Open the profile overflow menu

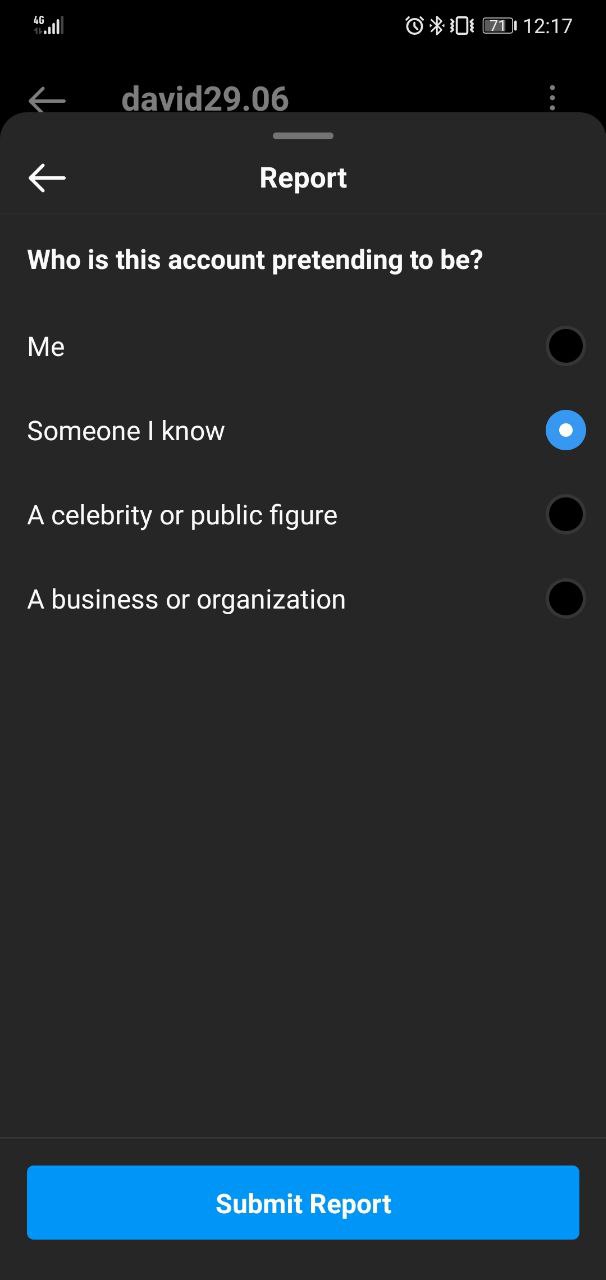coord(552,98)
